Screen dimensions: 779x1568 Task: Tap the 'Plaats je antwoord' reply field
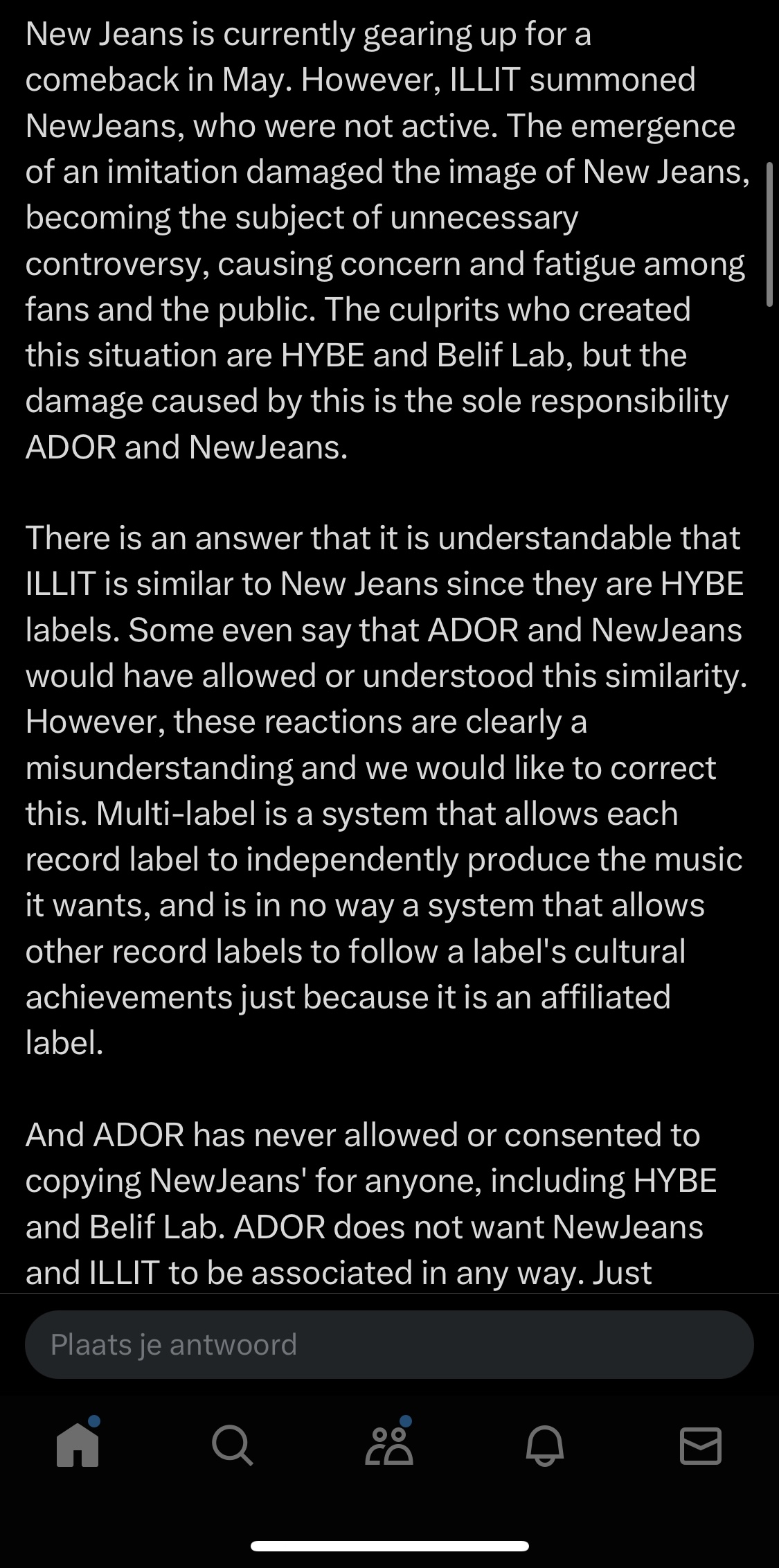point(388,1344)
